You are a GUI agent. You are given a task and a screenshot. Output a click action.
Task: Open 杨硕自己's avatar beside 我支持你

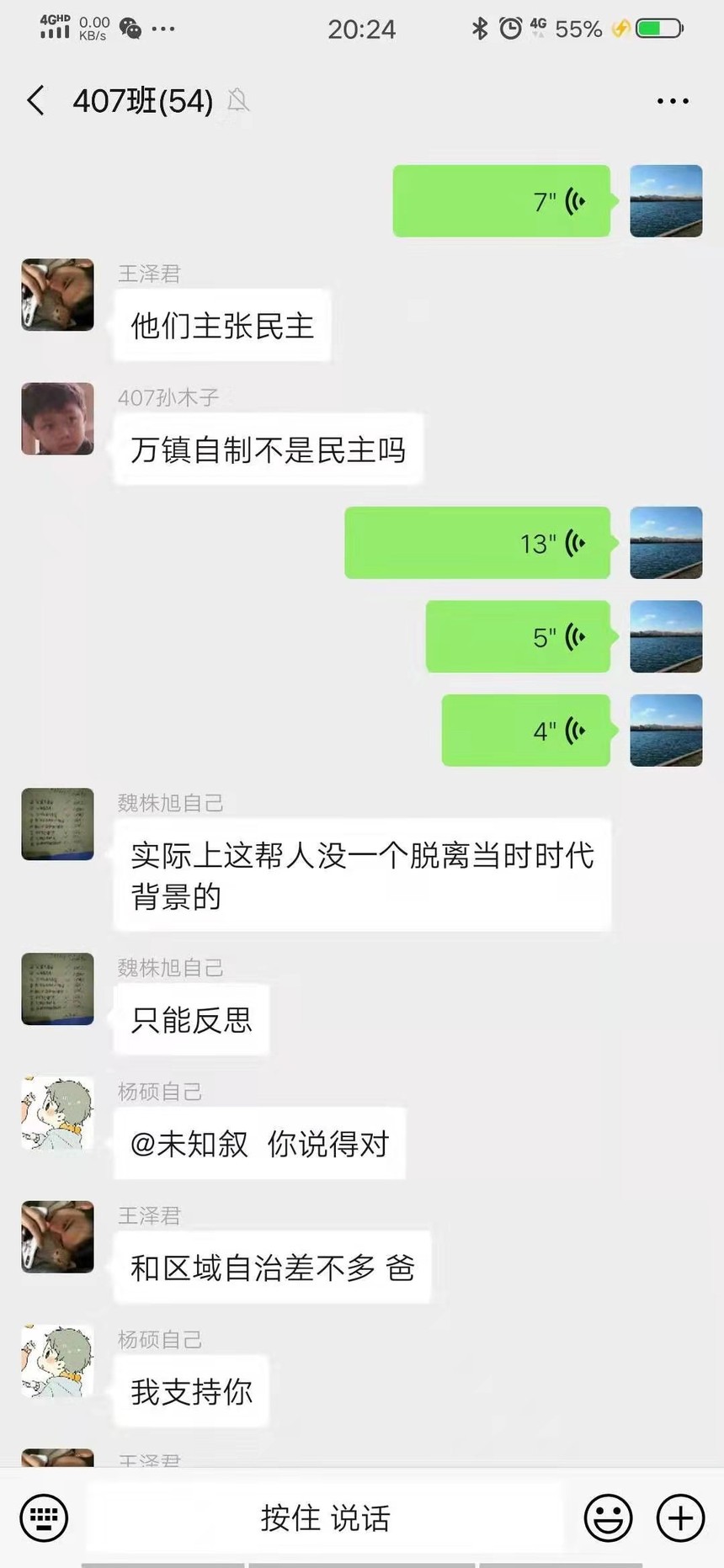(57, 1361)
